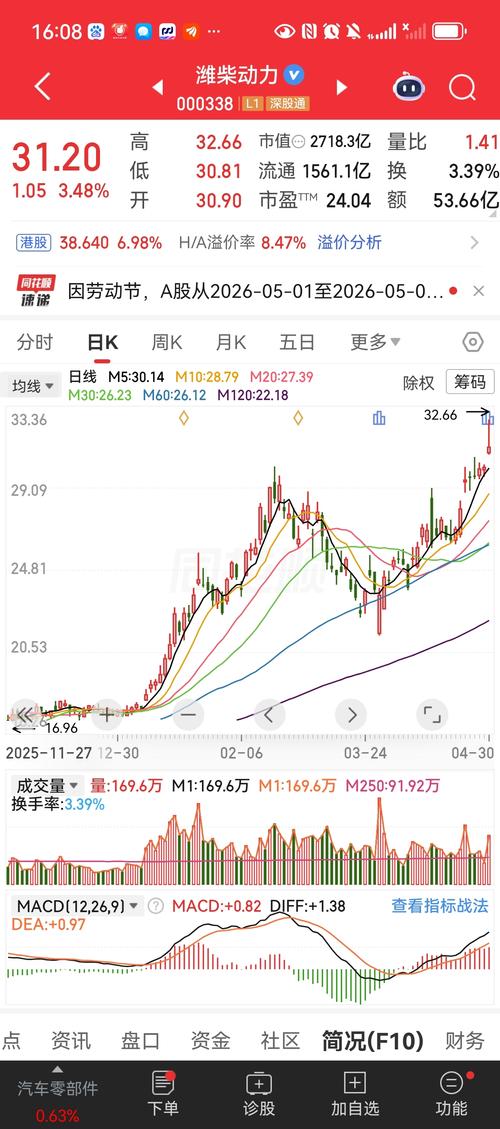Image resolution: width=500 pixels, height=1129 pixels.
Task: Open chart settings hexagon icon
Action: [473, 342]
